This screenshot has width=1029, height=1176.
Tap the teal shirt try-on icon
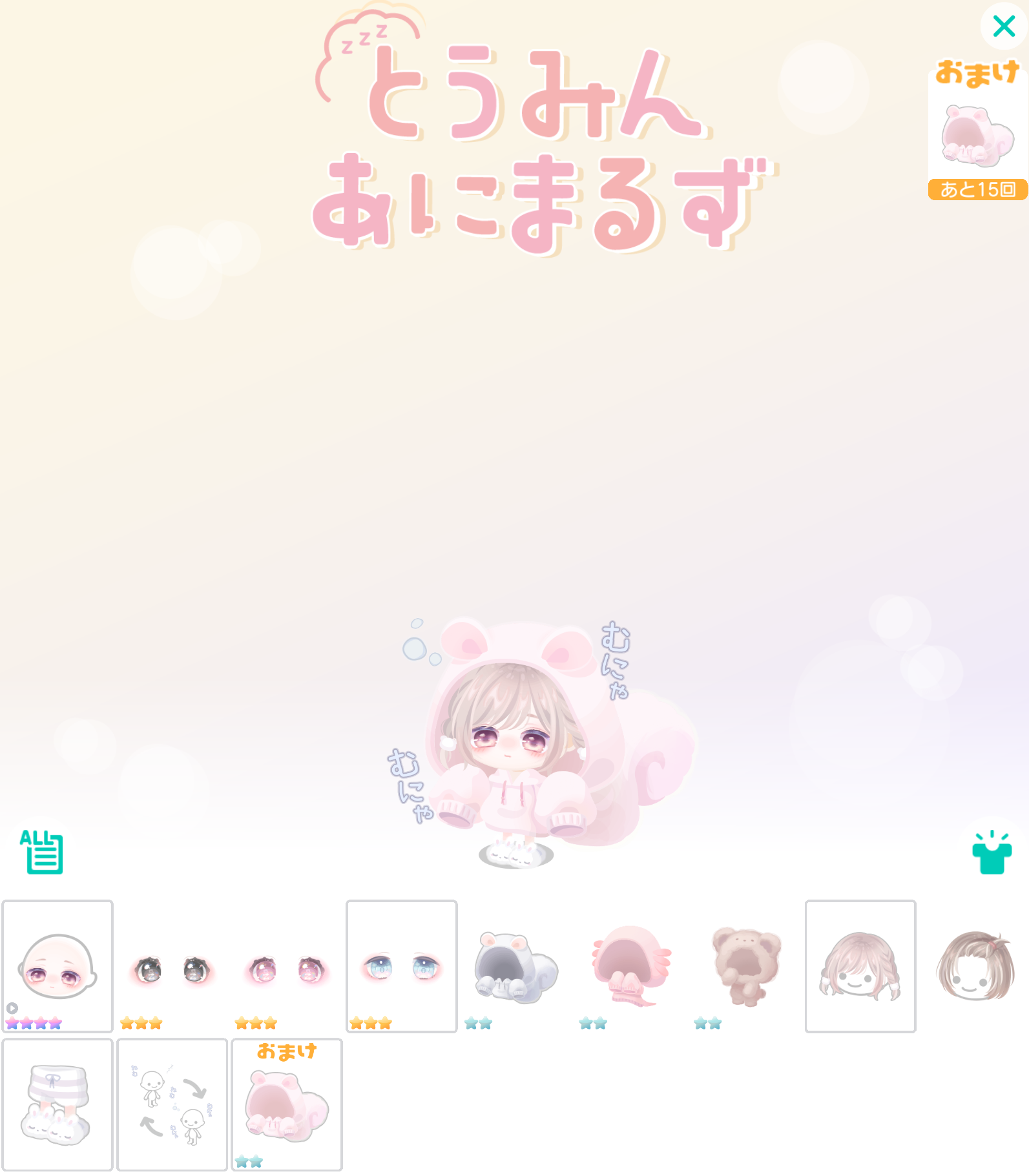point(992,853)
